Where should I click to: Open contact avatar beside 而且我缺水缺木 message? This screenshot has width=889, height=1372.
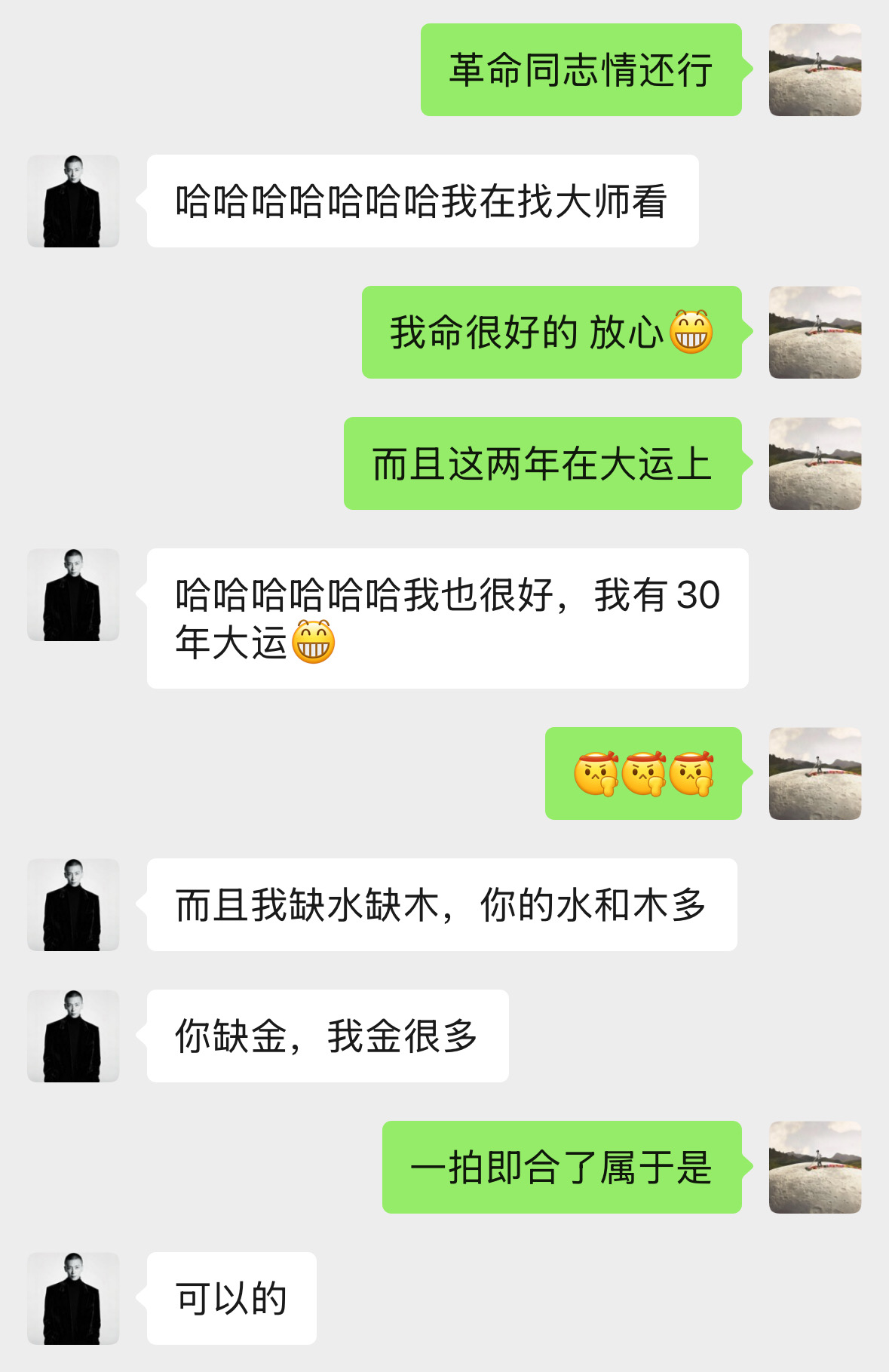(x=73, y=904)
